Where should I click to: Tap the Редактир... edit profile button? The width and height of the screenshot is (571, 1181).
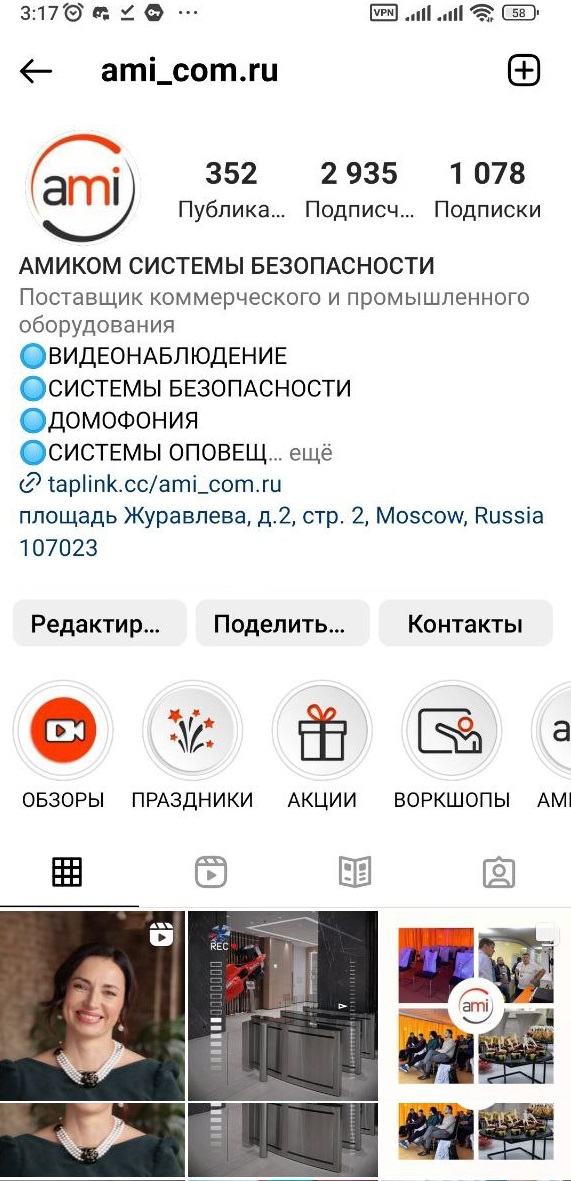click(99, 623)
